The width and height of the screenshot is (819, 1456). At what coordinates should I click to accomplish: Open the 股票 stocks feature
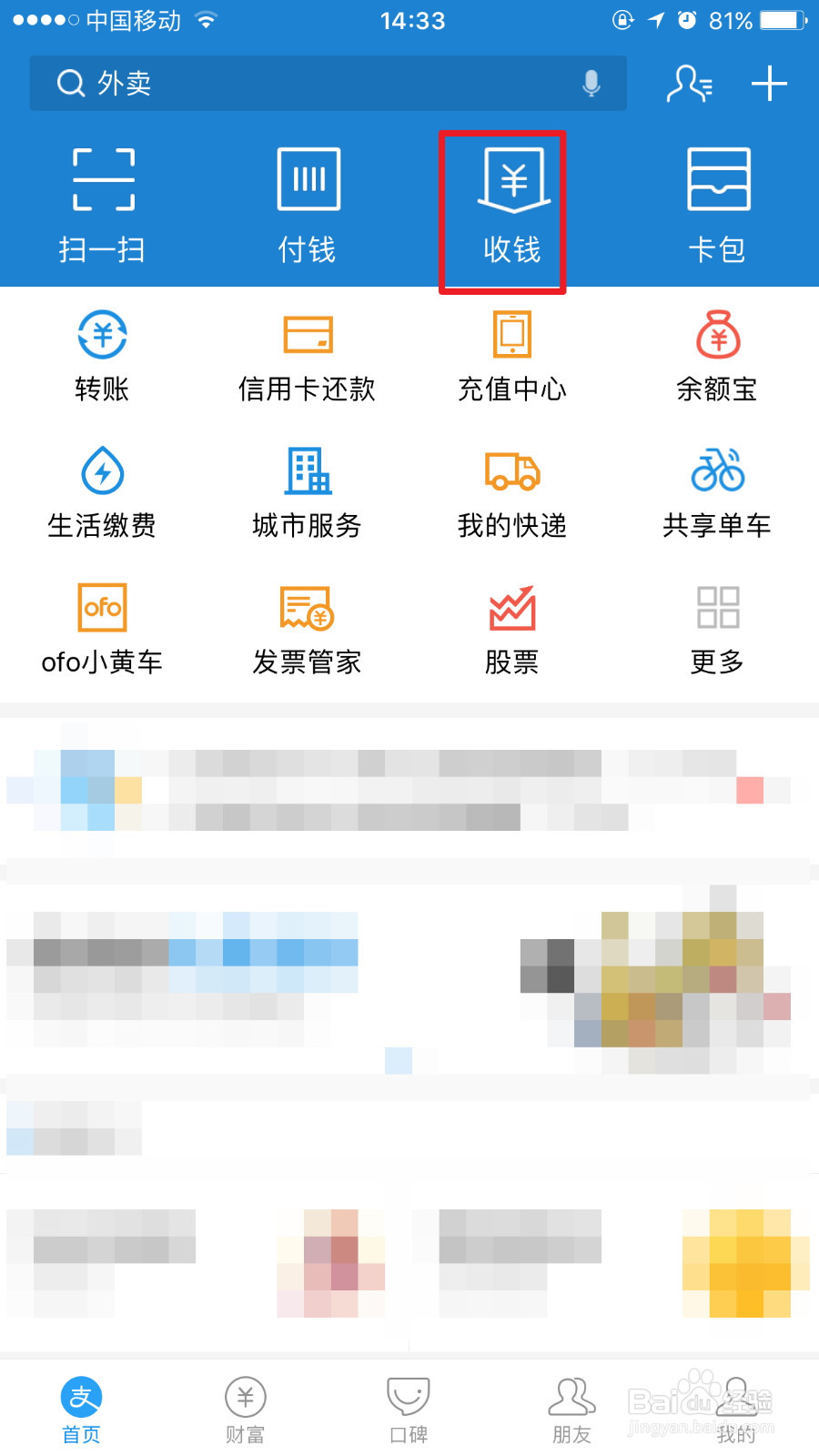511,628
